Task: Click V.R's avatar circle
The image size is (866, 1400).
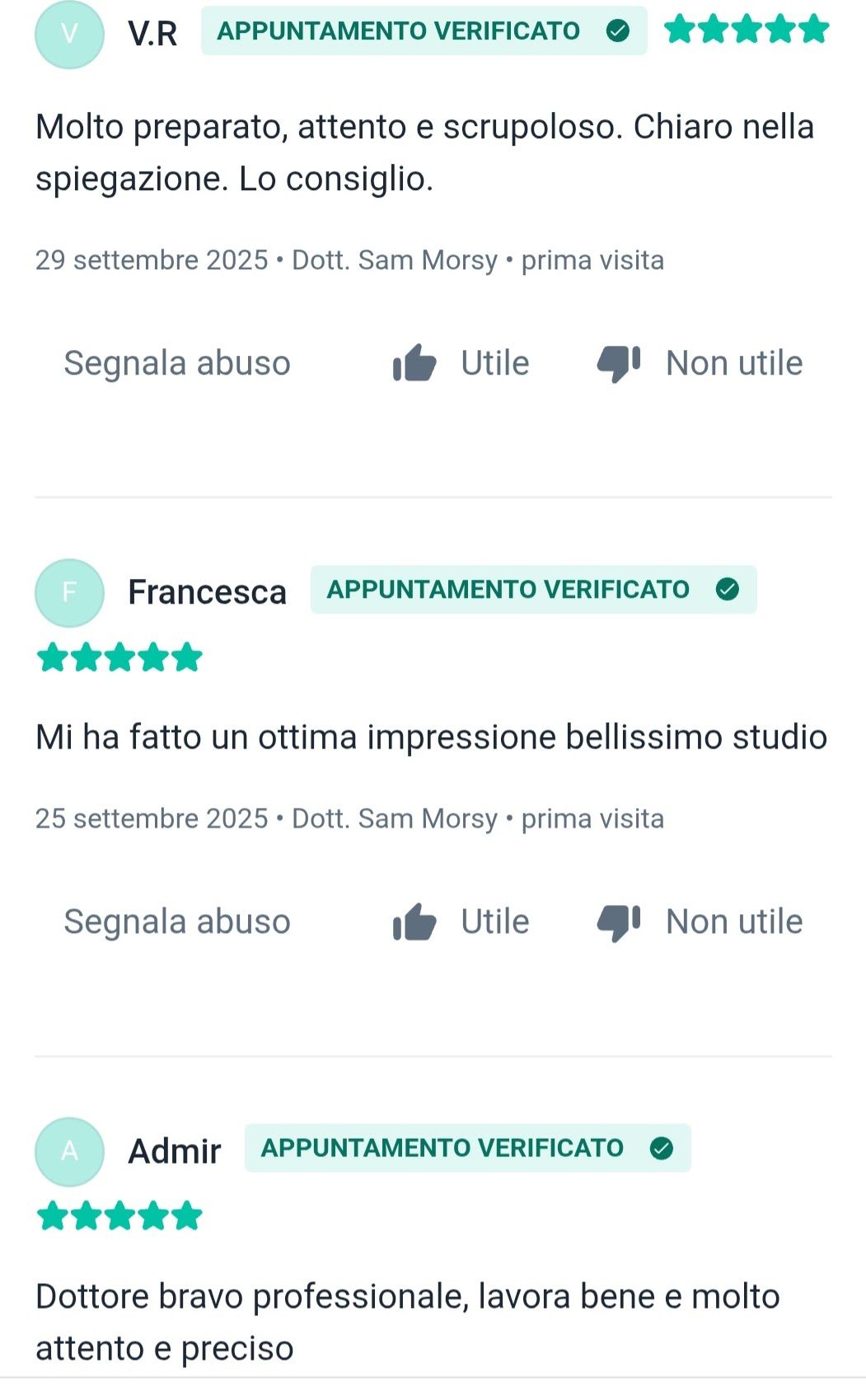Action: pos(69,31)
